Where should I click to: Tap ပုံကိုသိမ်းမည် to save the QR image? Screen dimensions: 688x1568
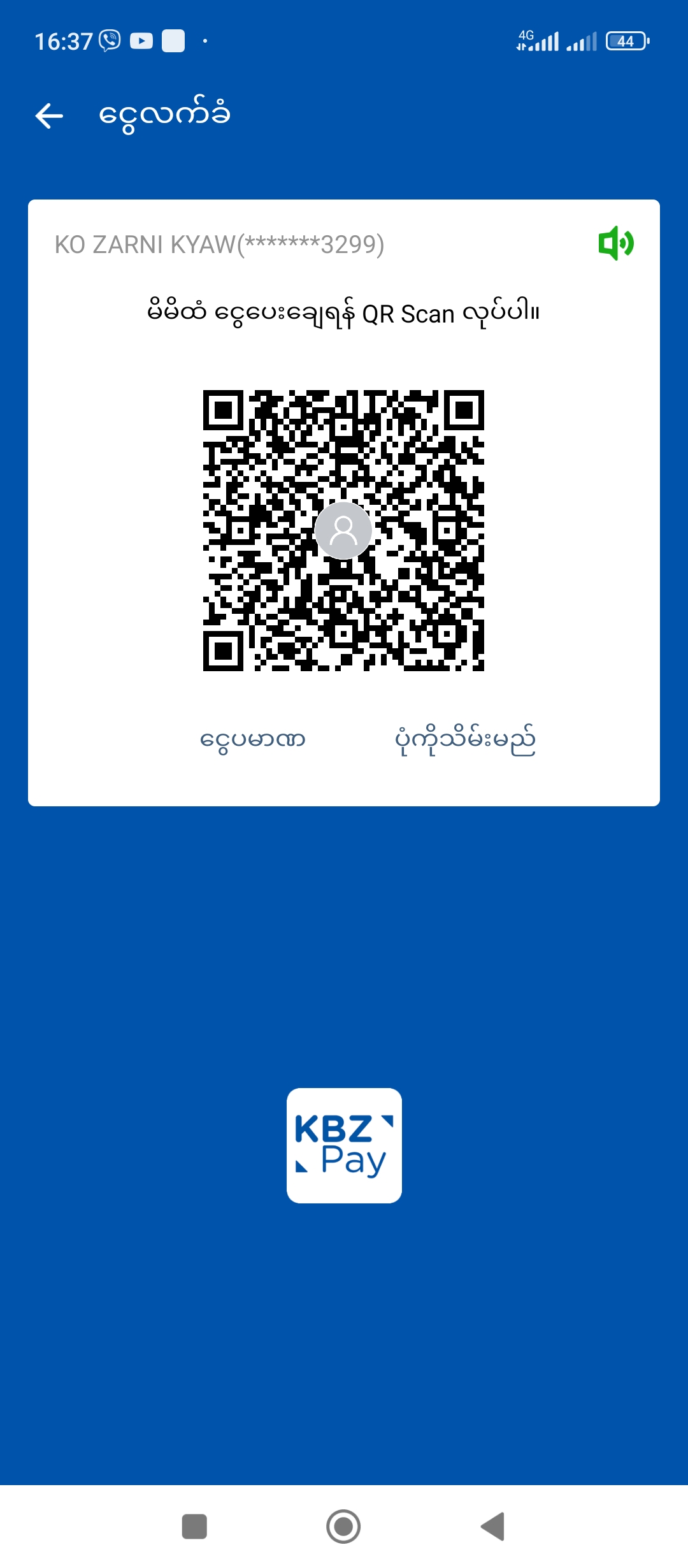tap(464, 739)
